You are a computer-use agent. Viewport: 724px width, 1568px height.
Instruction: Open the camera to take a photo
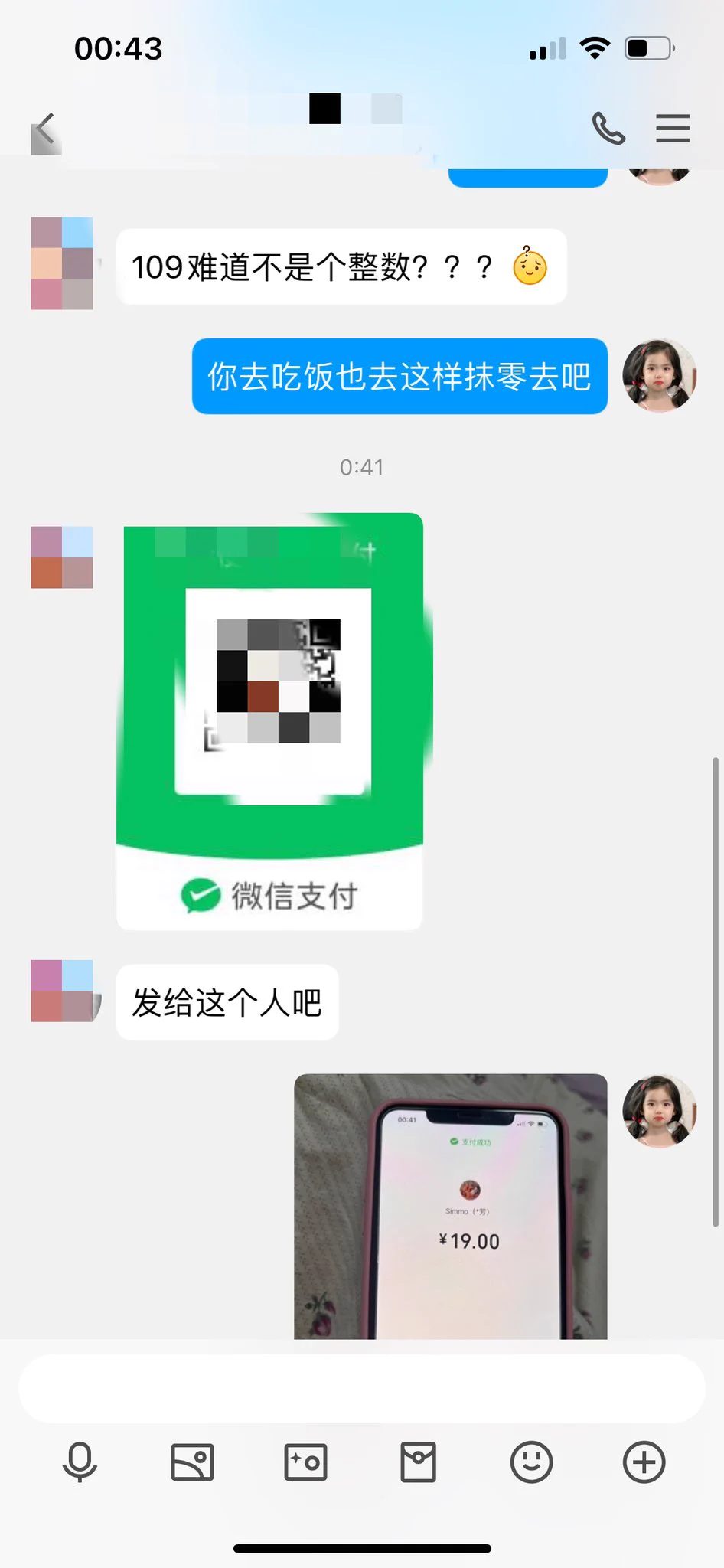coord(305,1462)
